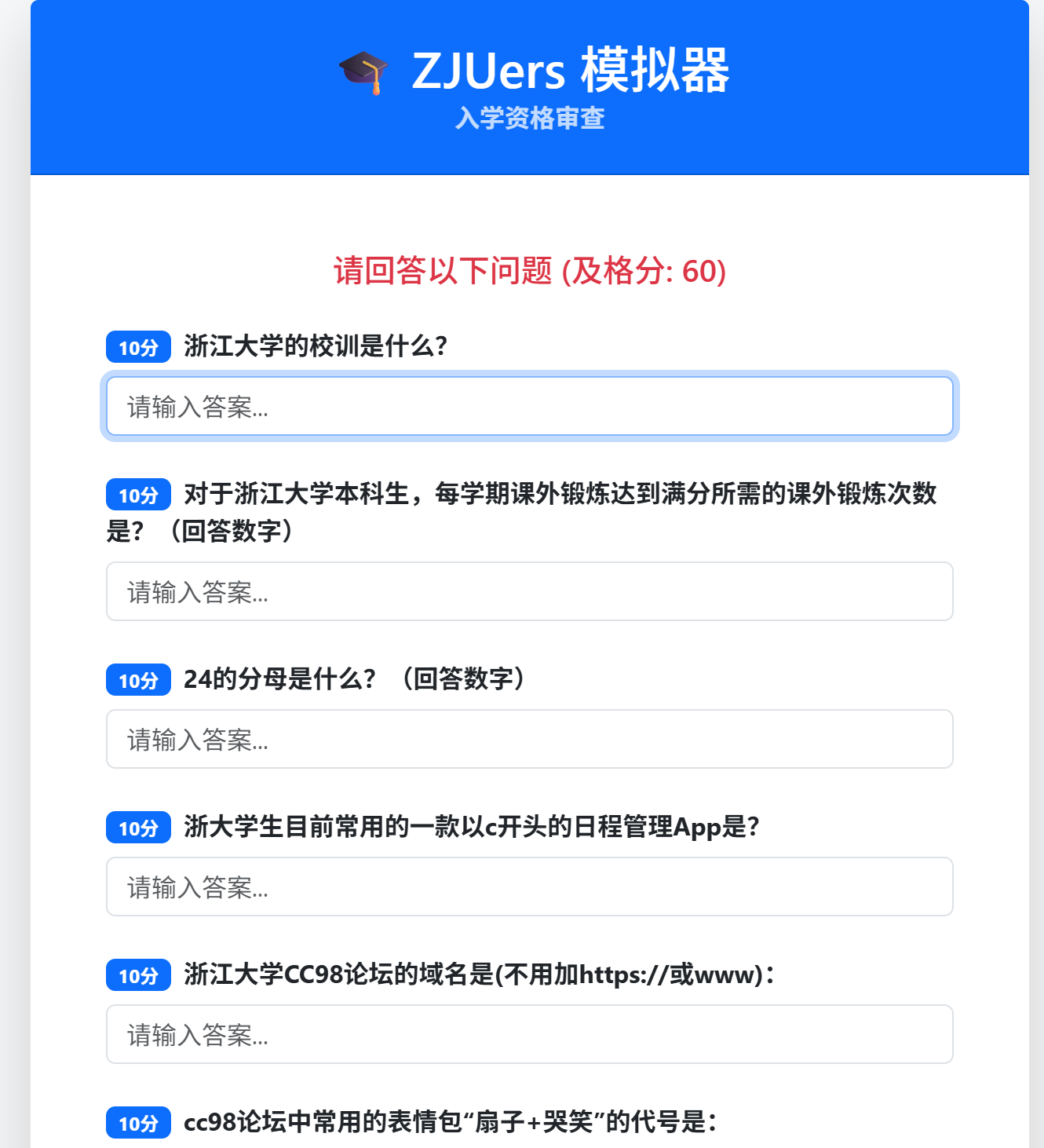
Task: Select the input under 24的分母是什么
Action: [529, 739]
